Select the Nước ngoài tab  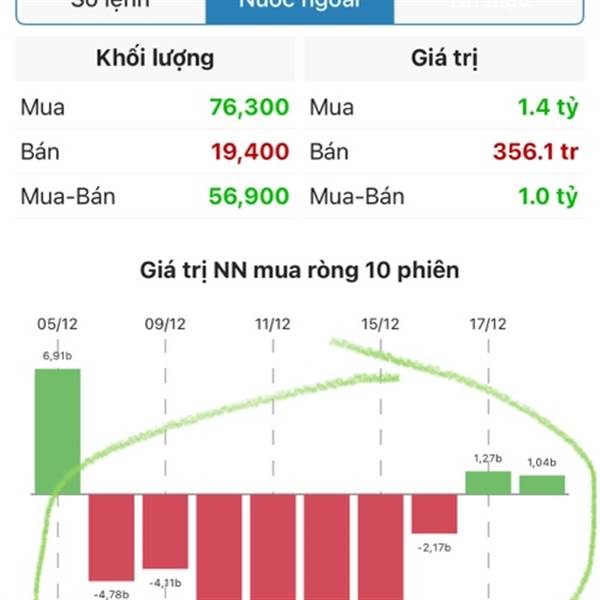[x=299, y=6]
